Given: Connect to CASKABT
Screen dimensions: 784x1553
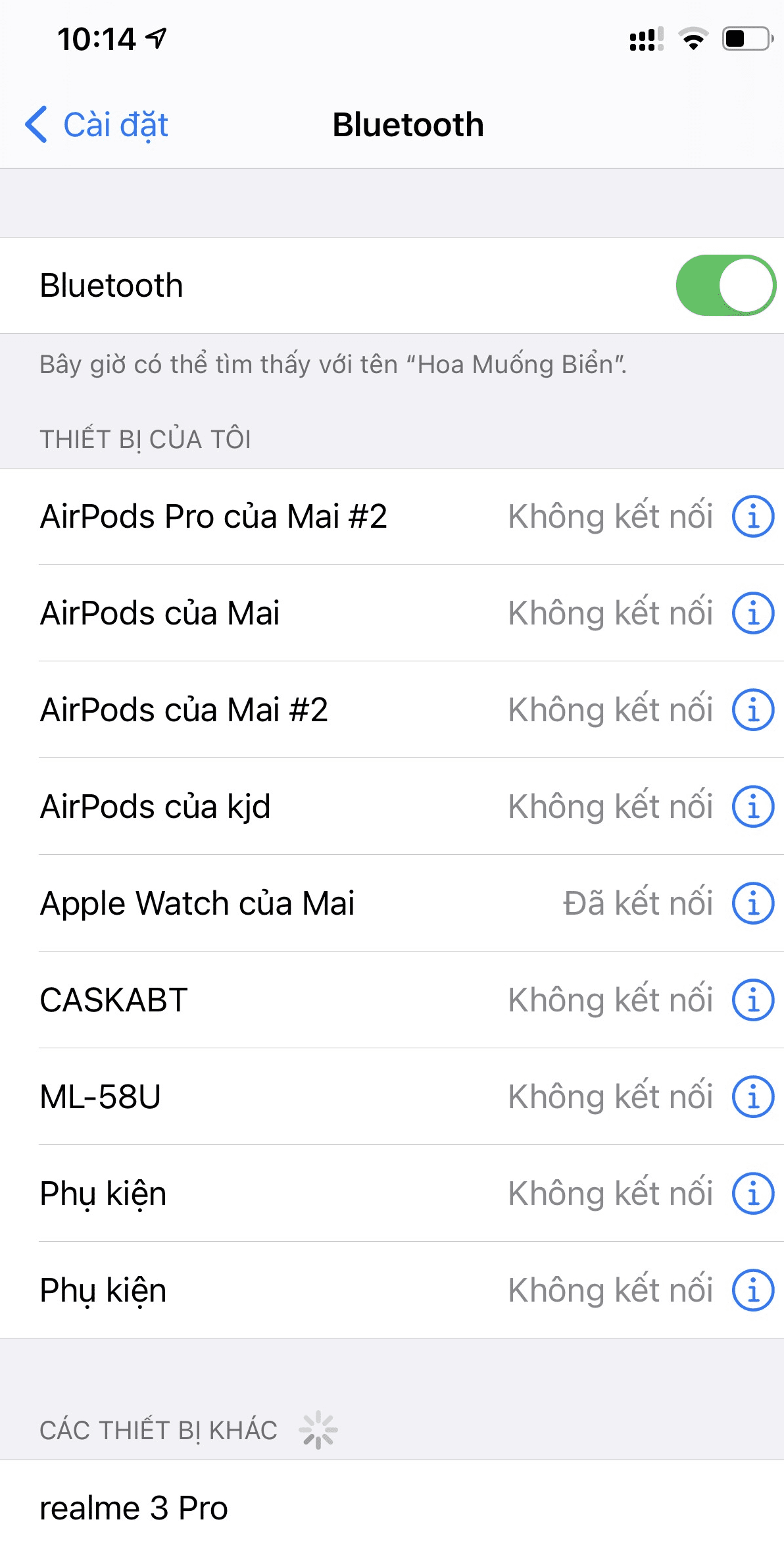Looking at the screenshot, I should pyautogui.click(x=263, y=999).
